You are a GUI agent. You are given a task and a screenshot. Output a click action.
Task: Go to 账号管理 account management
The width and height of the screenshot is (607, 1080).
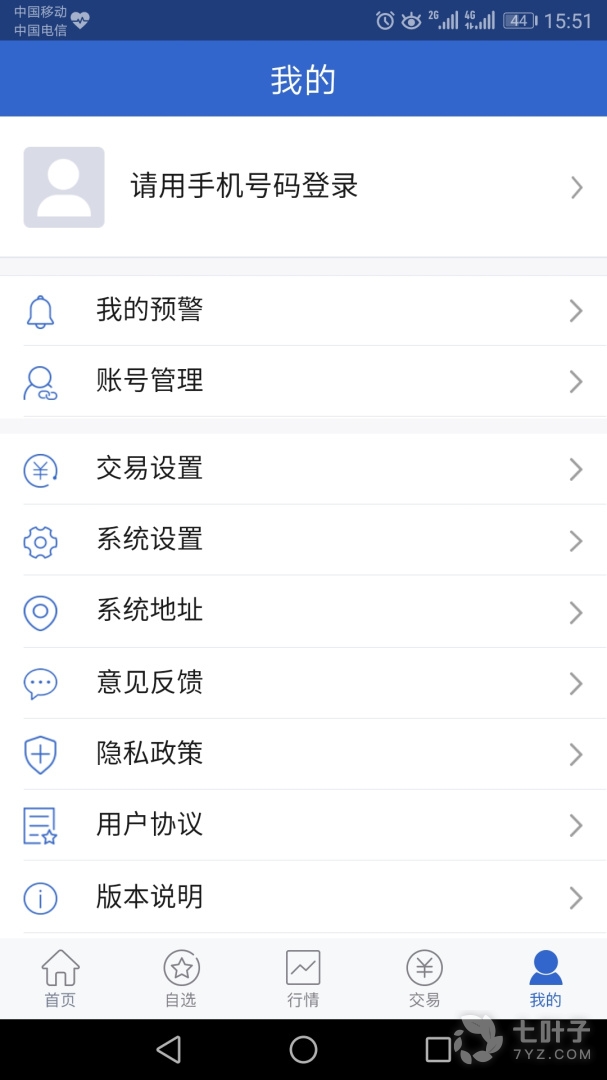[x=303, y=381]
